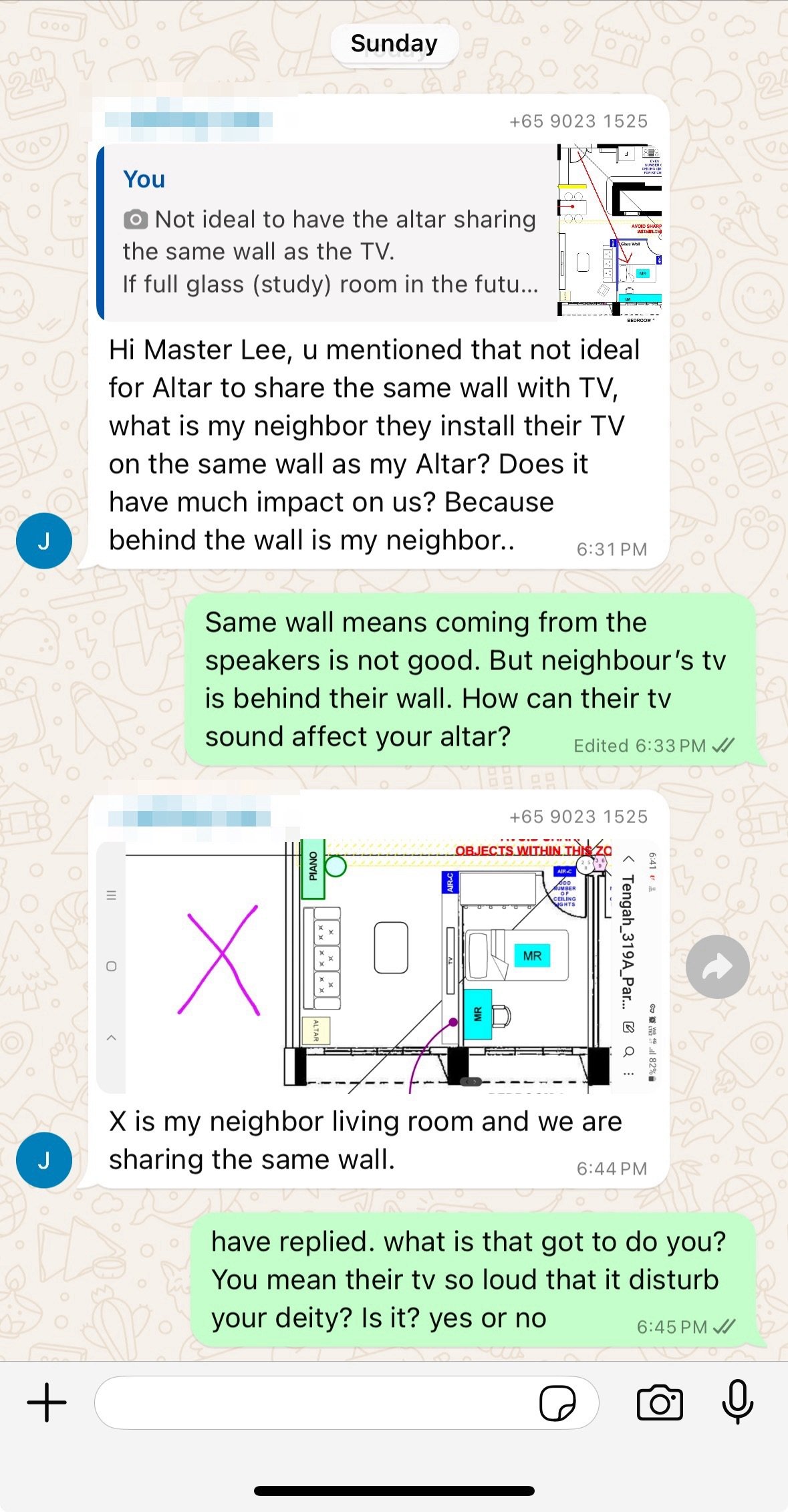Open J's profile avatar beside the 6:44 PM message

[44, 1161]
